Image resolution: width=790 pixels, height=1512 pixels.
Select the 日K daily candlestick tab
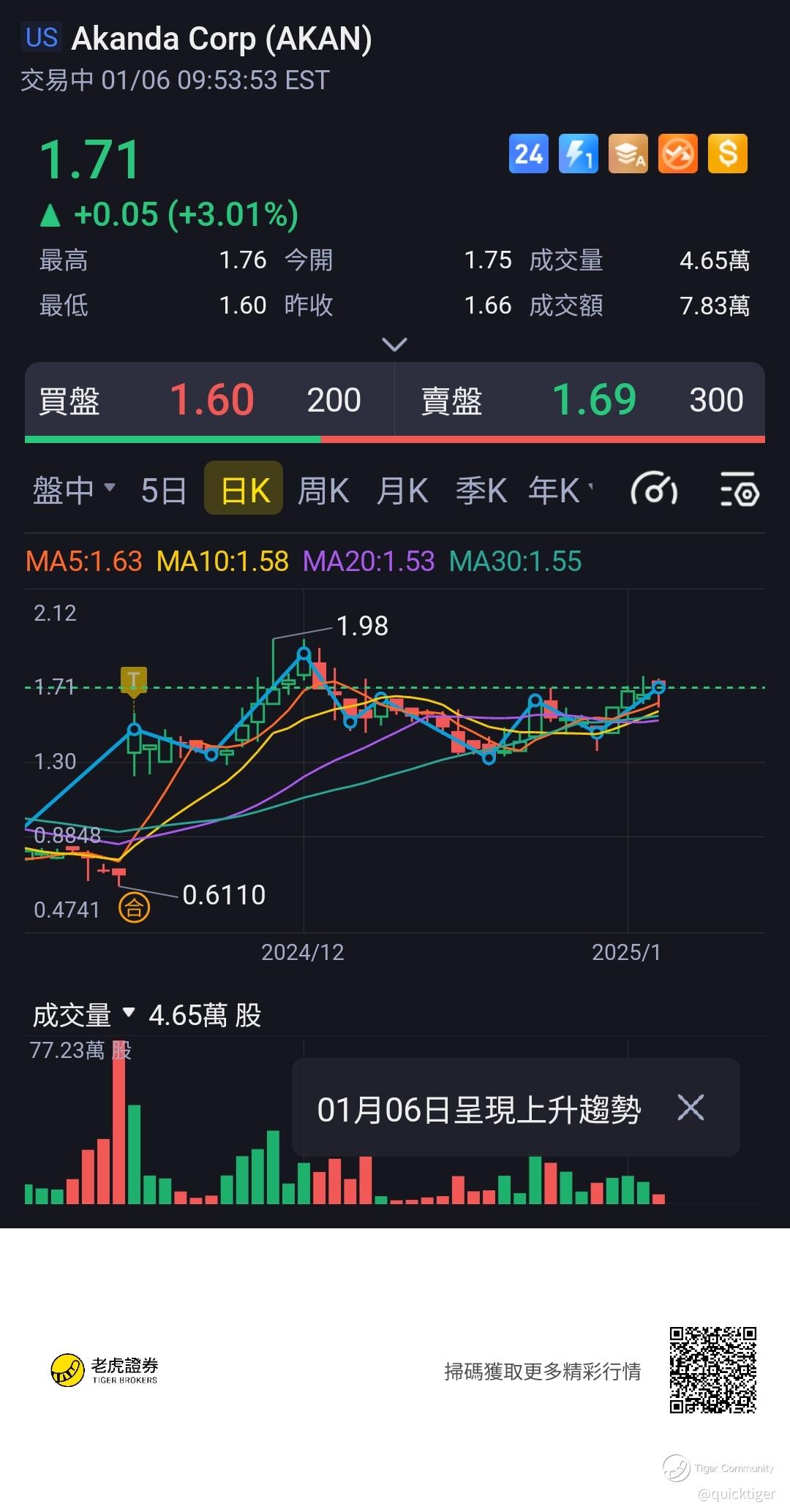click(x=244, y=489)
